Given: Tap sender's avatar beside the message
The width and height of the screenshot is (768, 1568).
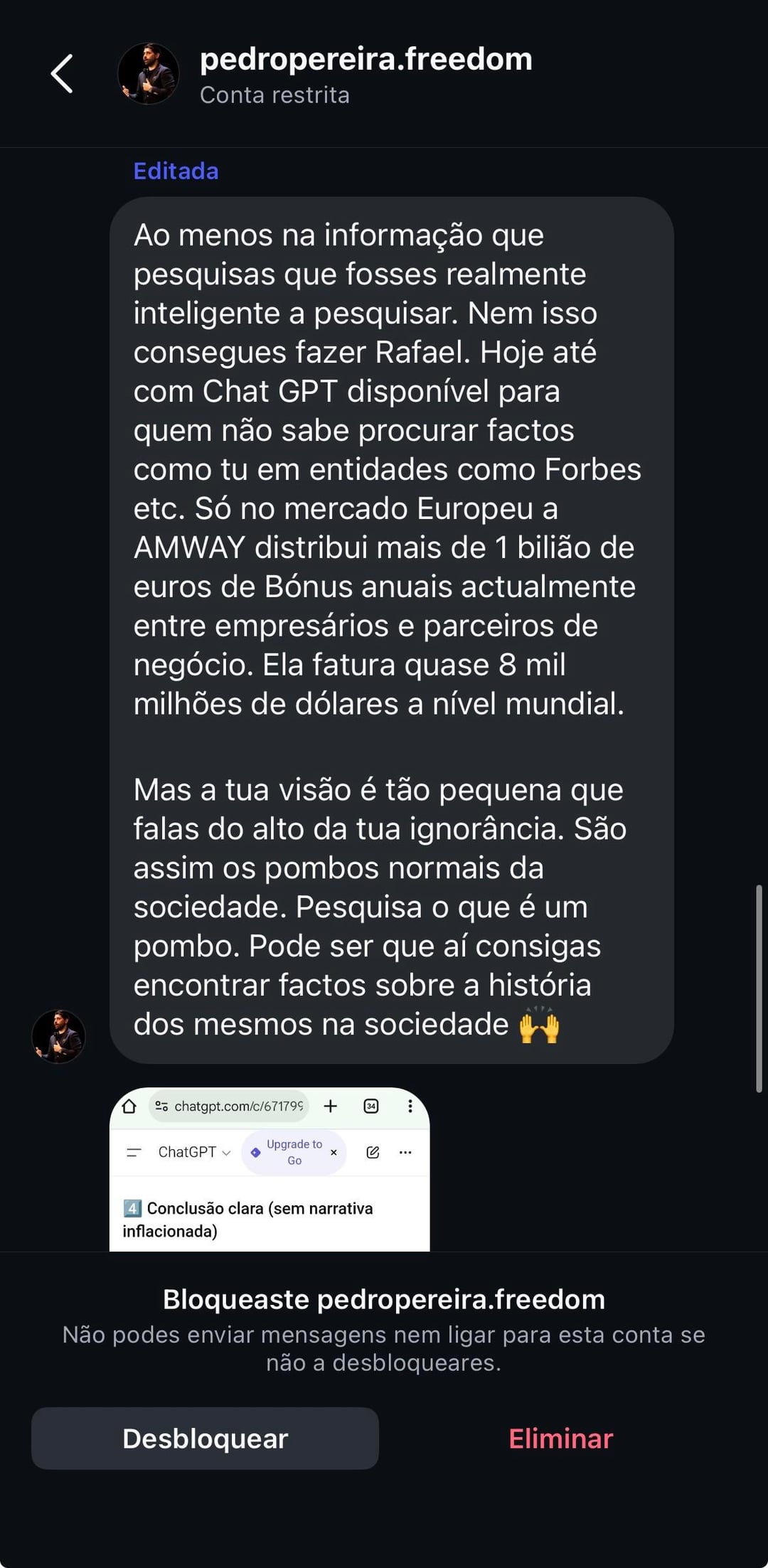Looking at the screenshot, I should [x=59, y=1036].
